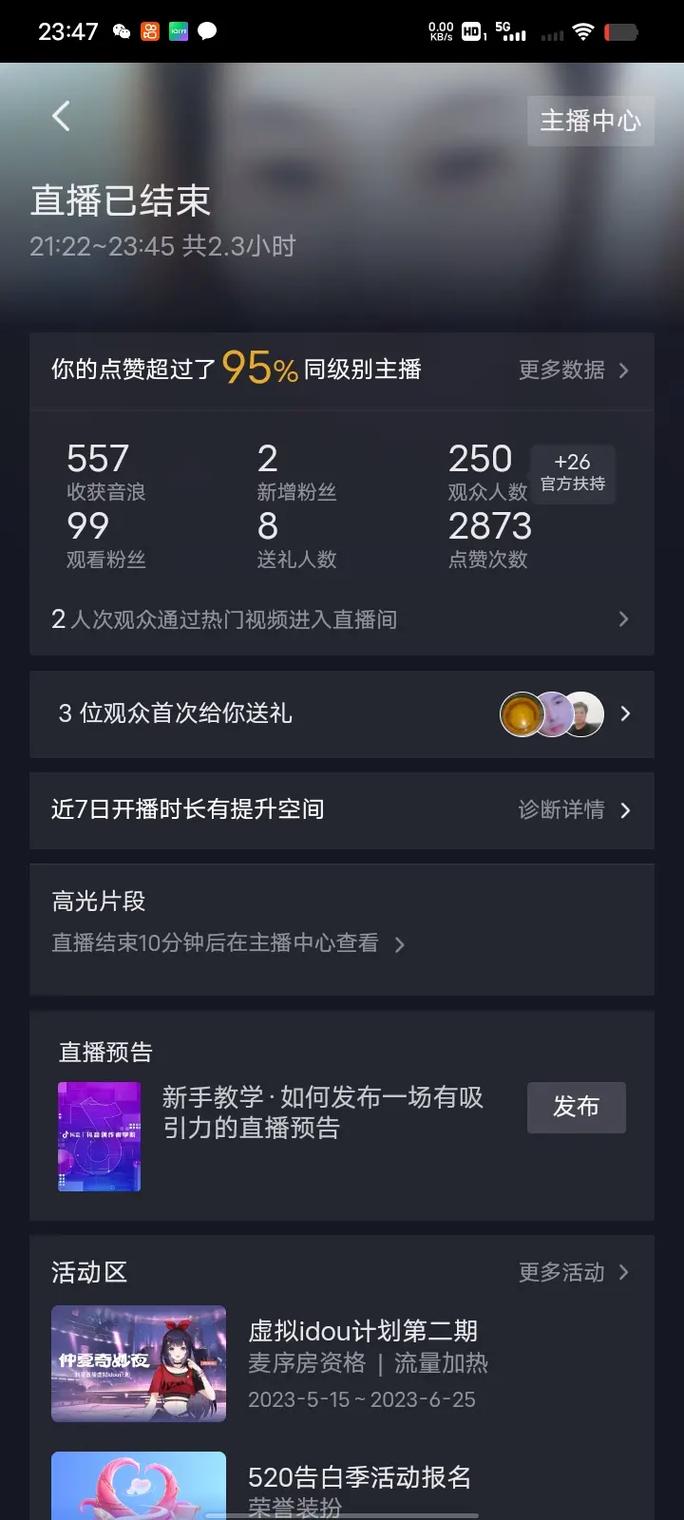This screenshot has height=1520, width=684.
Task: Open 主播中心 button
Action: coord(590,121)
